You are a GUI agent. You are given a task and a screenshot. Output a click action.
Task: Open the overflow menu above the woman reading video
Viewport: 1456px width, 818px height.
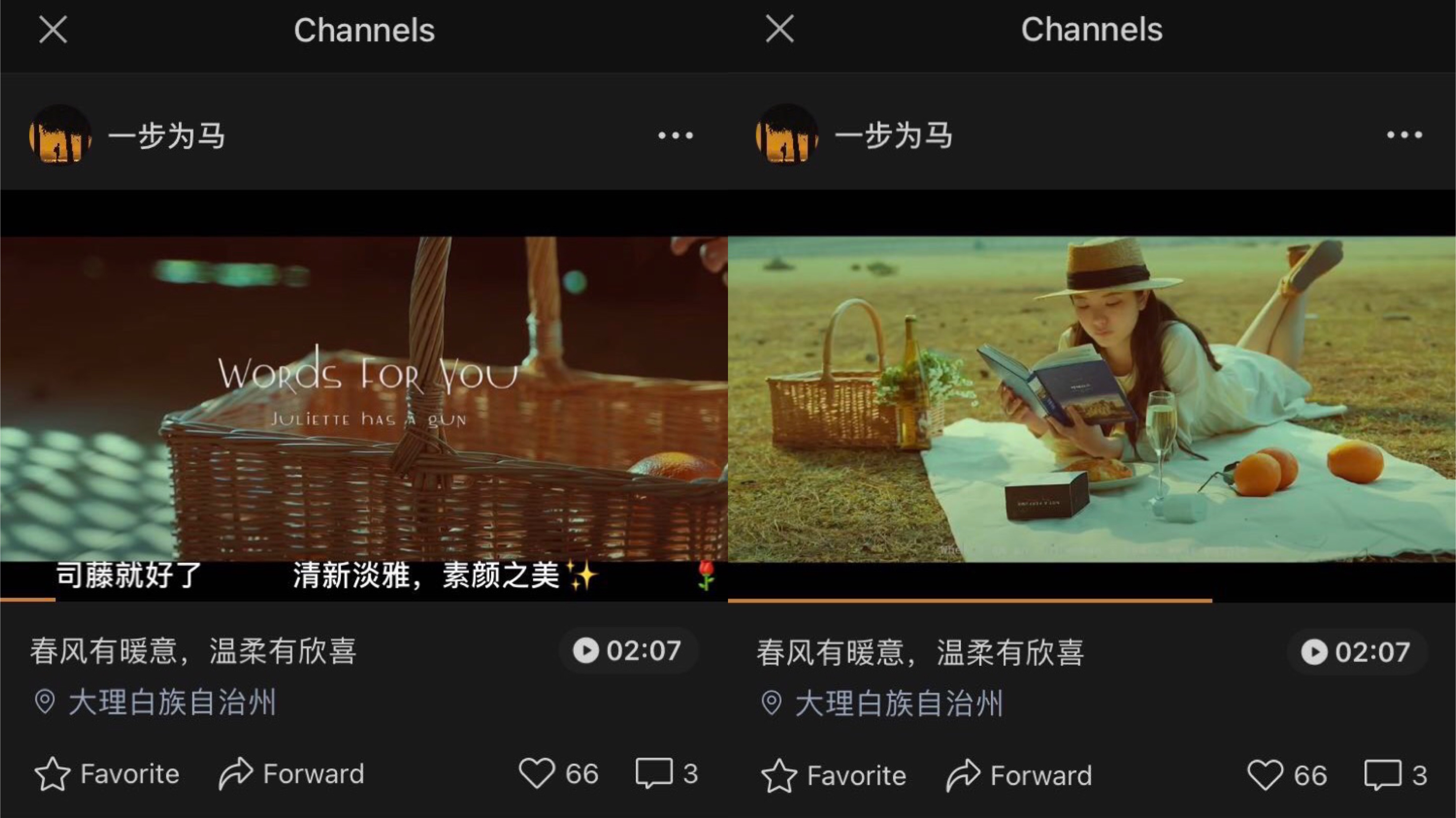pyautogui.click(x=1404, y=135)
